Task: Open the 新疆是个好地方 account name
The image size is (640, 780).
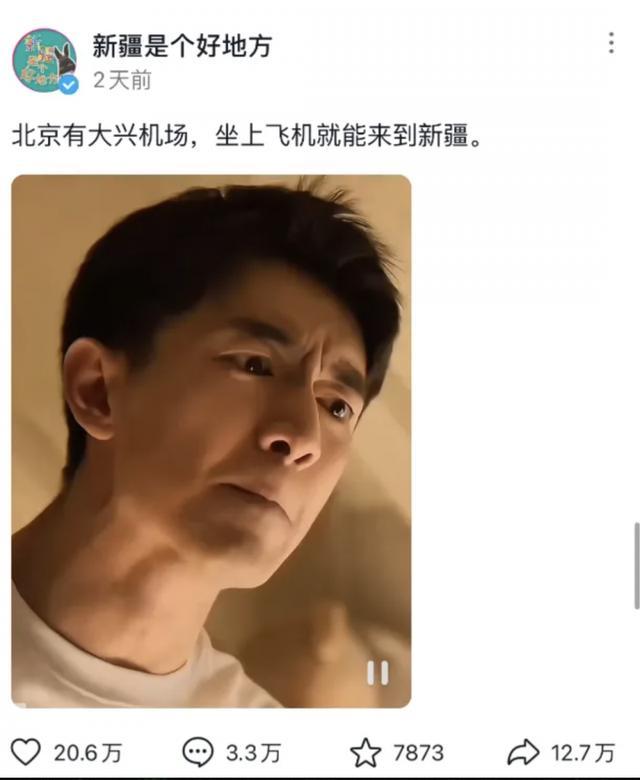Action: [x=181, y=45]
